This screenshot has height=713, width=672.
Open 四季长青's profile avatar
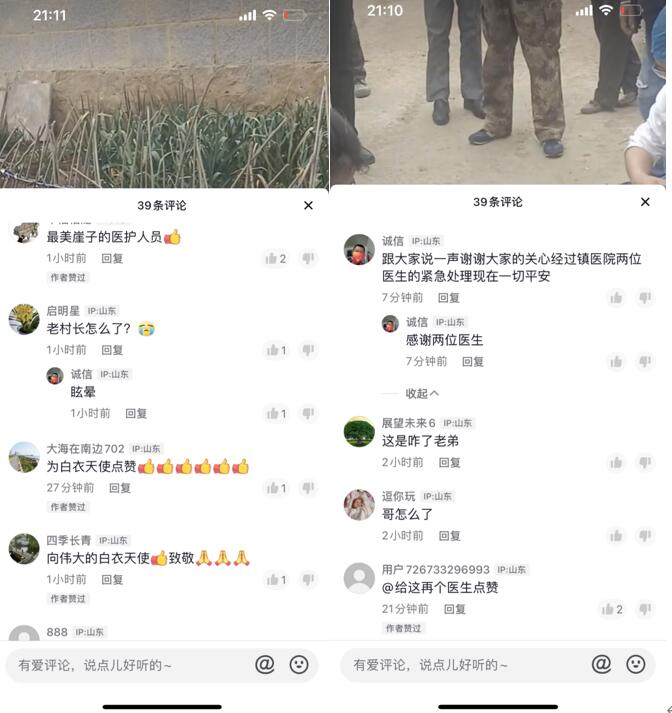point(24,548)
